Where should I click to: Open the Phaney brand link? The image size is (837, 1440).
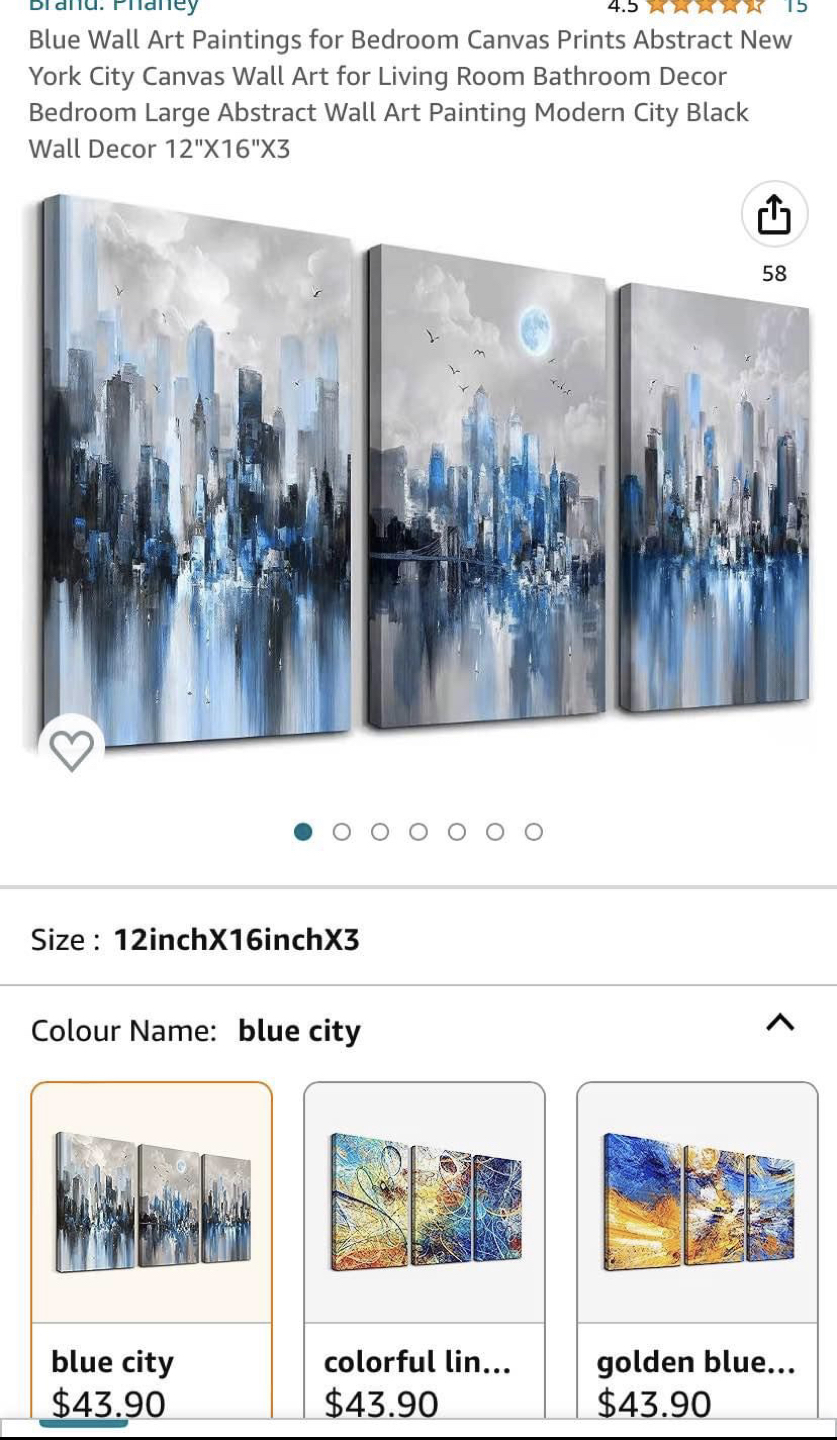pyautogui.click(x=114, y=6)
